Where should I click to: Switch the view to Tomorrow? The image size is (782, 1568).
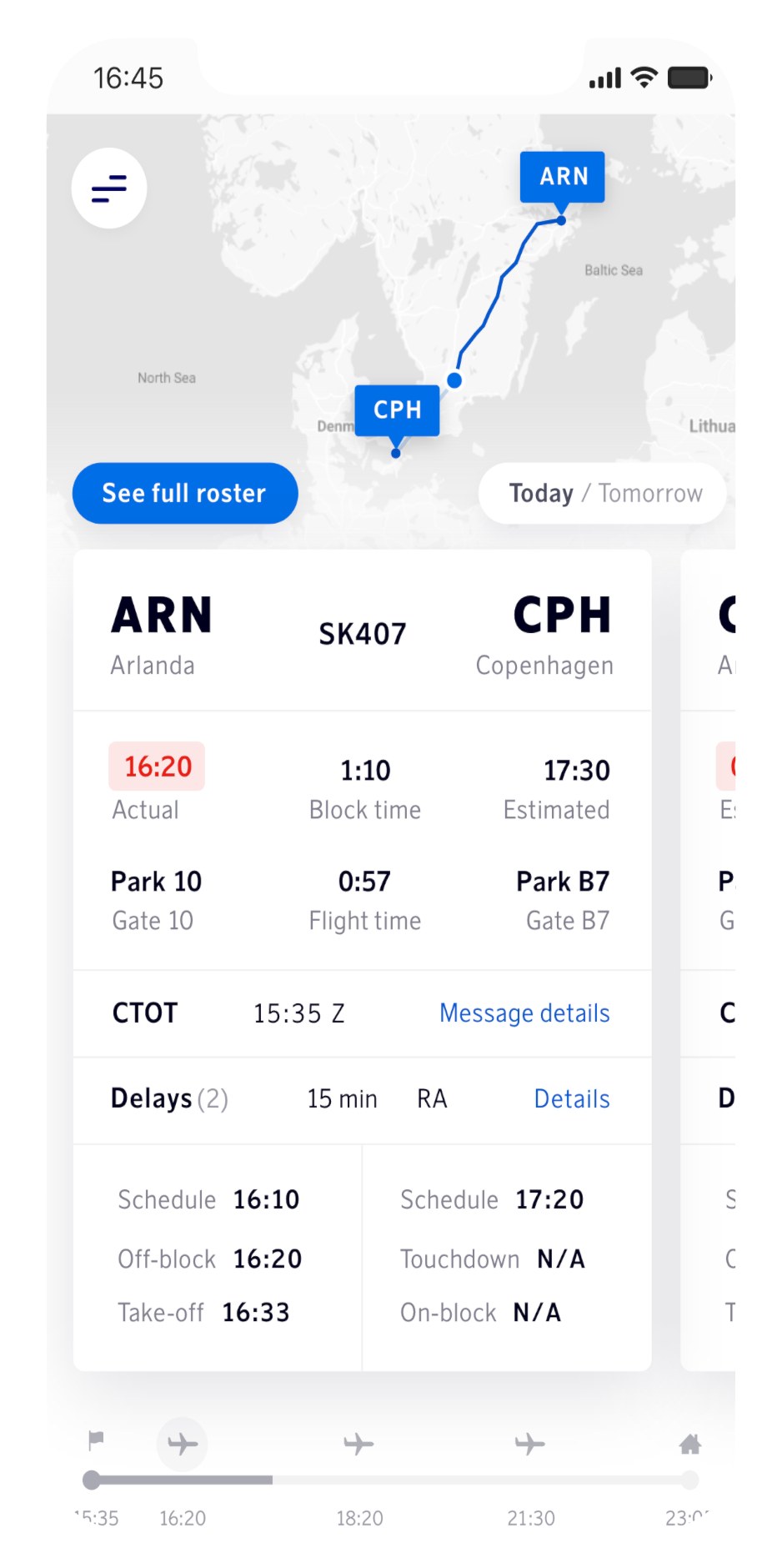650,494
